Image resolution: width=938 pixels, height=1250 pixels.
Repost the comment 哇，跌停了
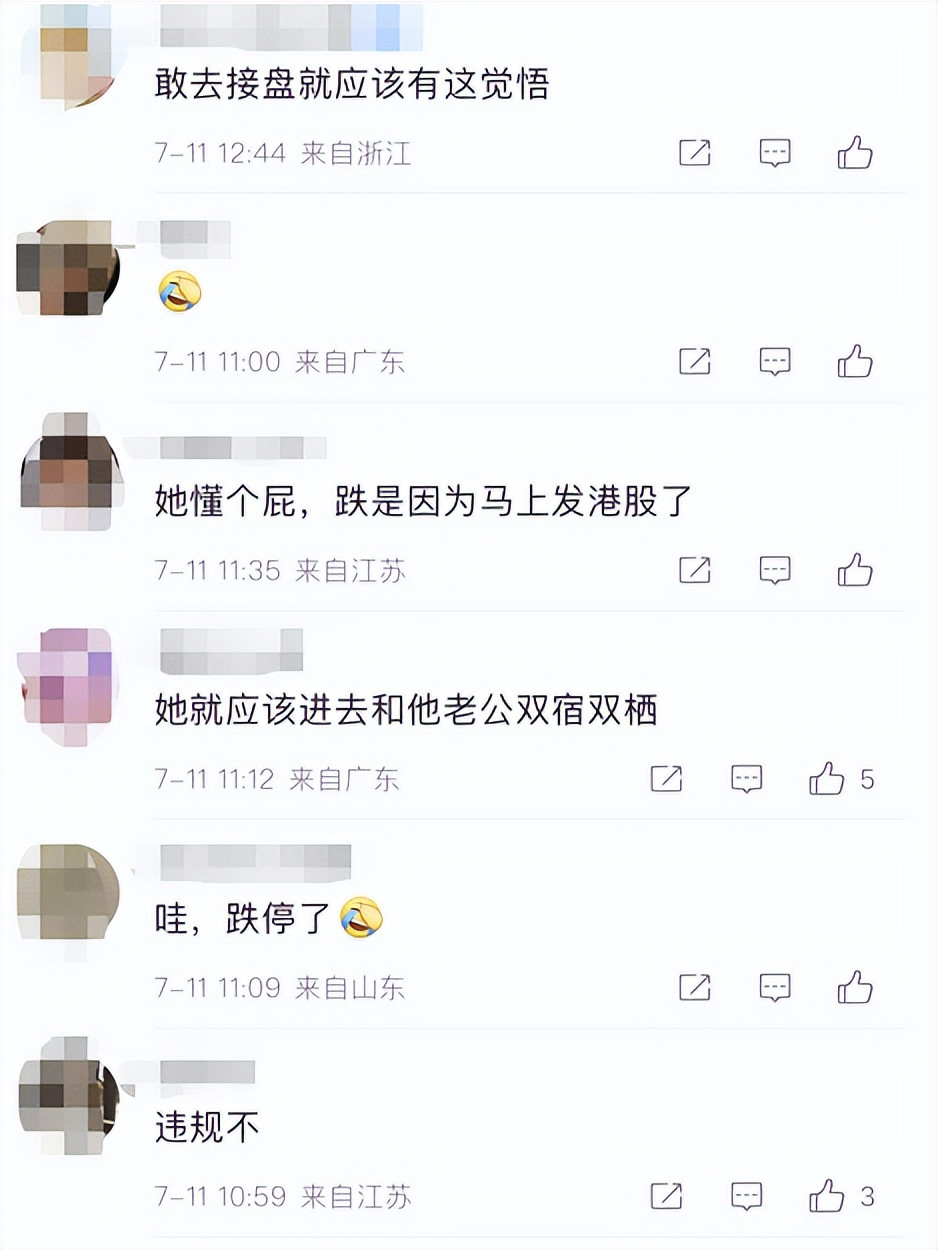point(695,987)
